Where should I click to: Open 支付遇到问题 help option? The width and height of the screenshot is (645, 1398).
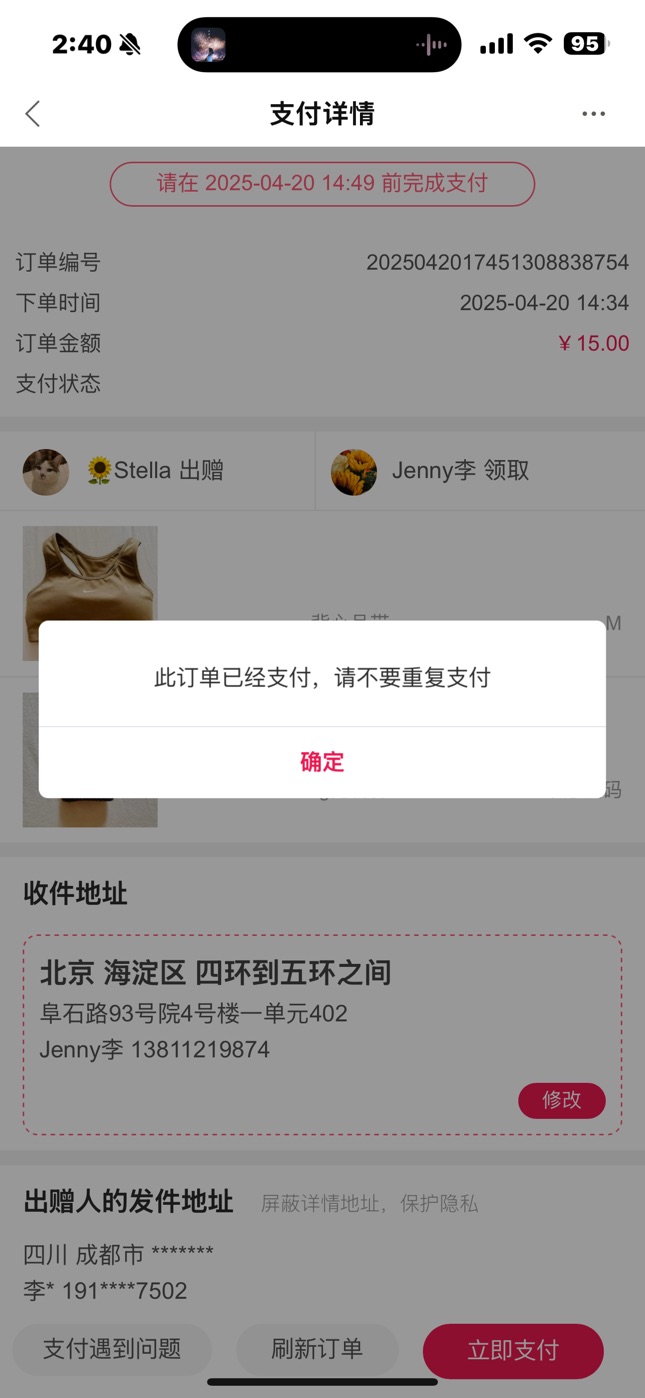click(112, 1349)
